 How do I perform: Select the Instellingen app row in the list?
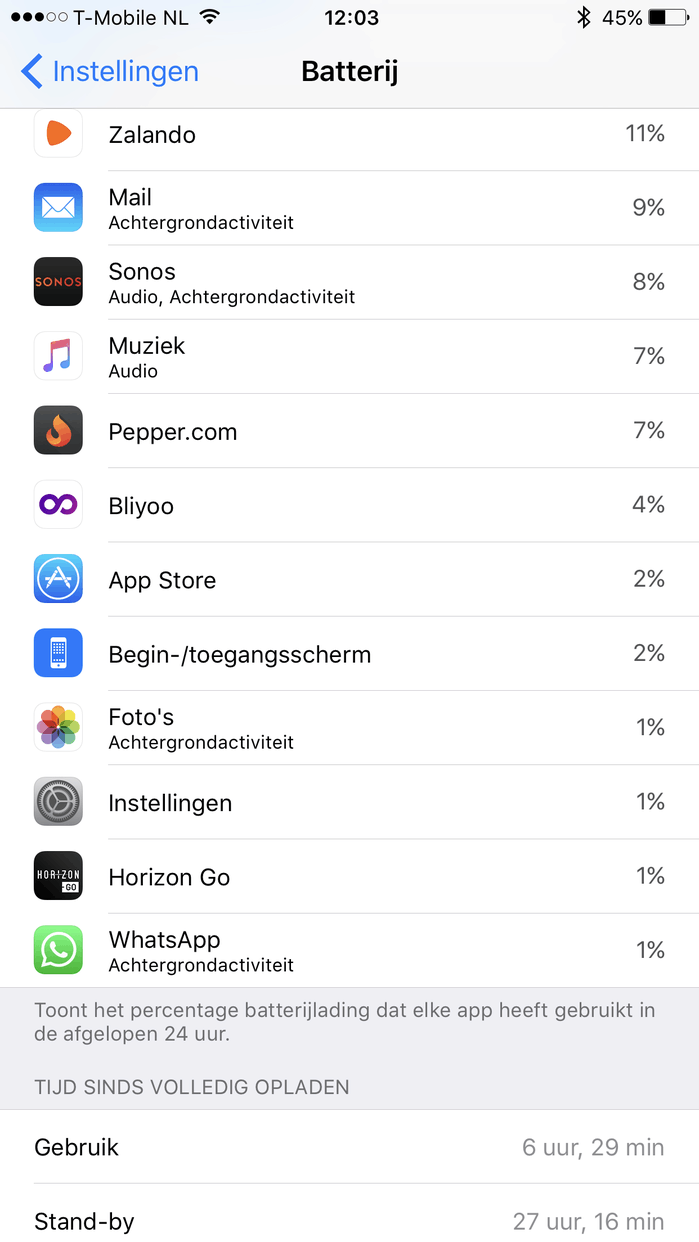click(x=350, y=802)
